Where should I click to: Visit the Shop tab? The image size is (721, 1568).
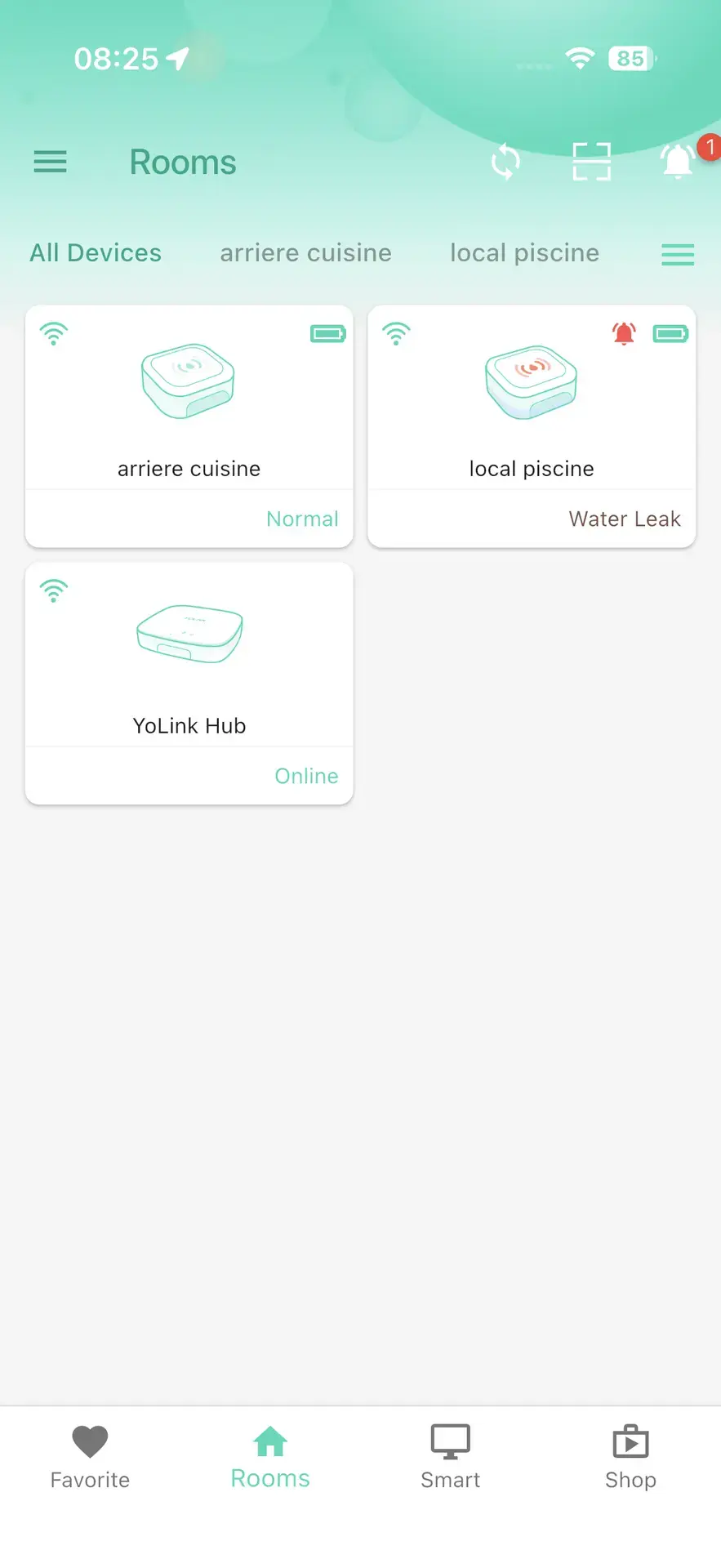[x=630, y=1457]
